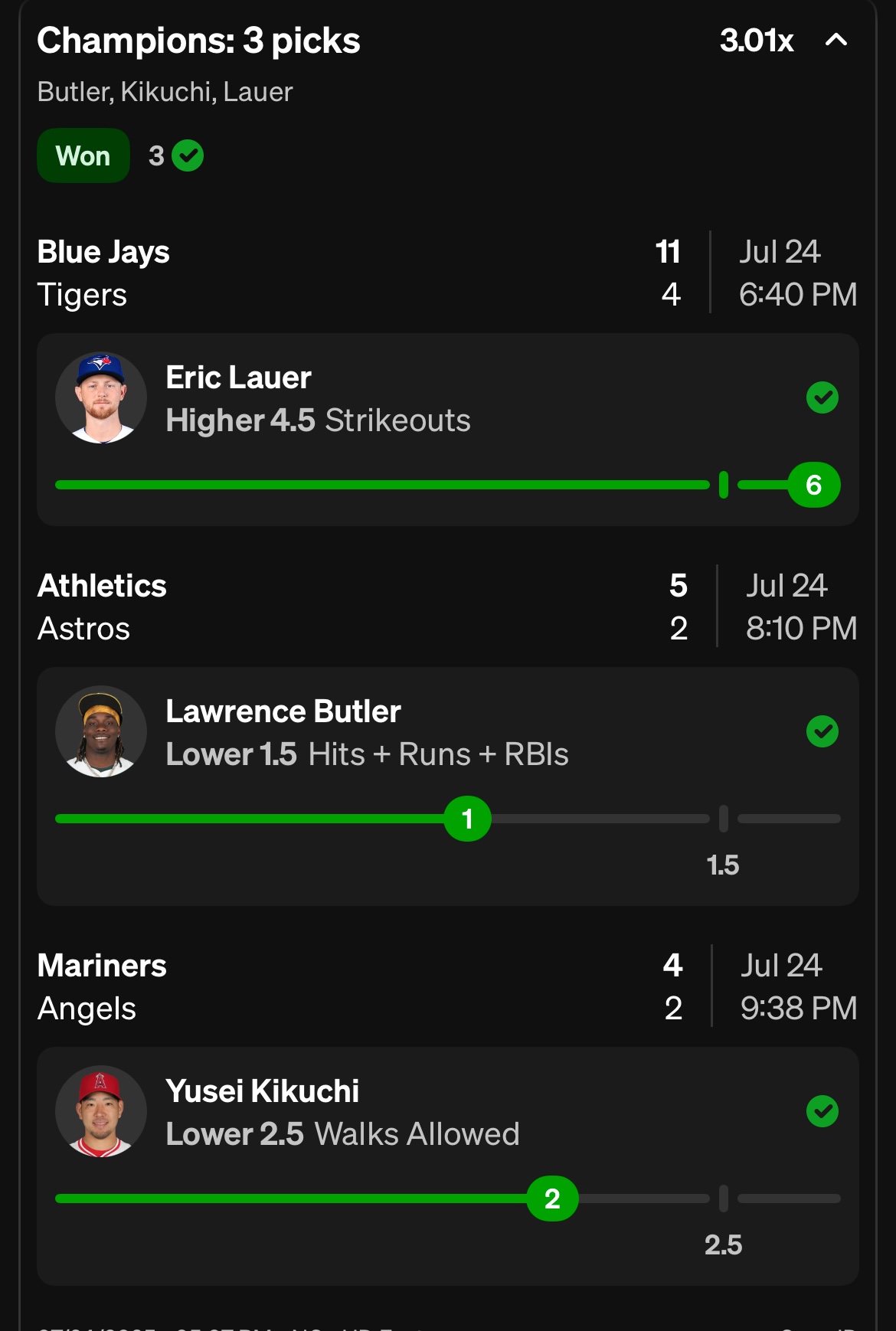Open Eric Lauer's strikeouts pick card
The image size is (896, 1331).
click(x=447, y=429)
